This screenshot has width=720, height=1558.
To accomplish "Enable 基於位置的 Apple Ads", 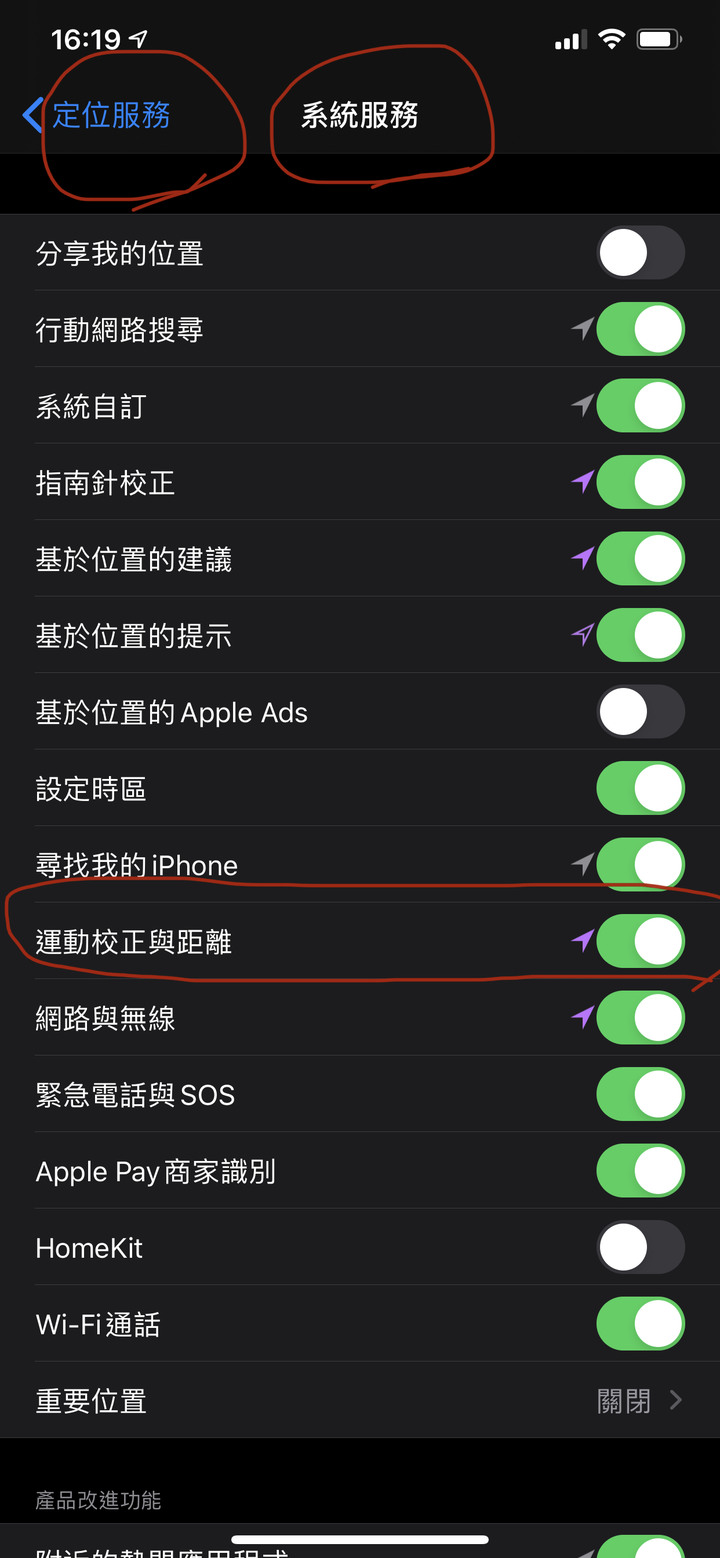I will pos(640,712).
